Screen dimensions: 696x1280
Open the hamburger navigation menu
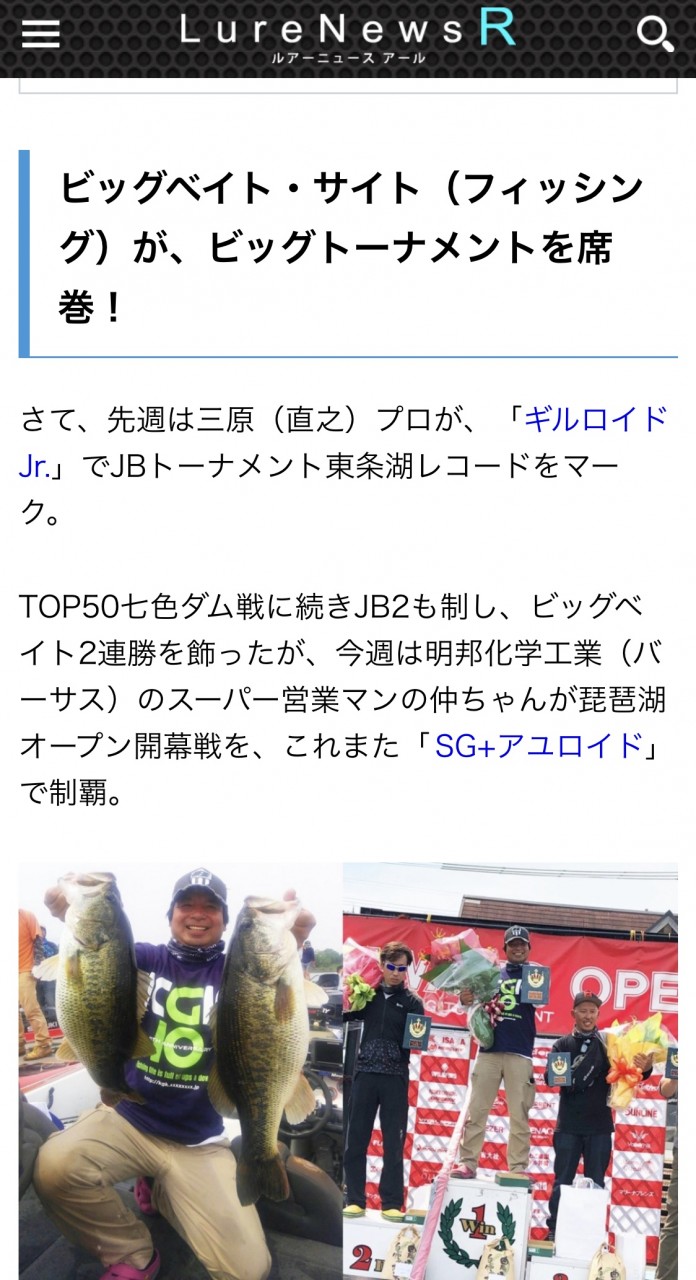point(41,34)
